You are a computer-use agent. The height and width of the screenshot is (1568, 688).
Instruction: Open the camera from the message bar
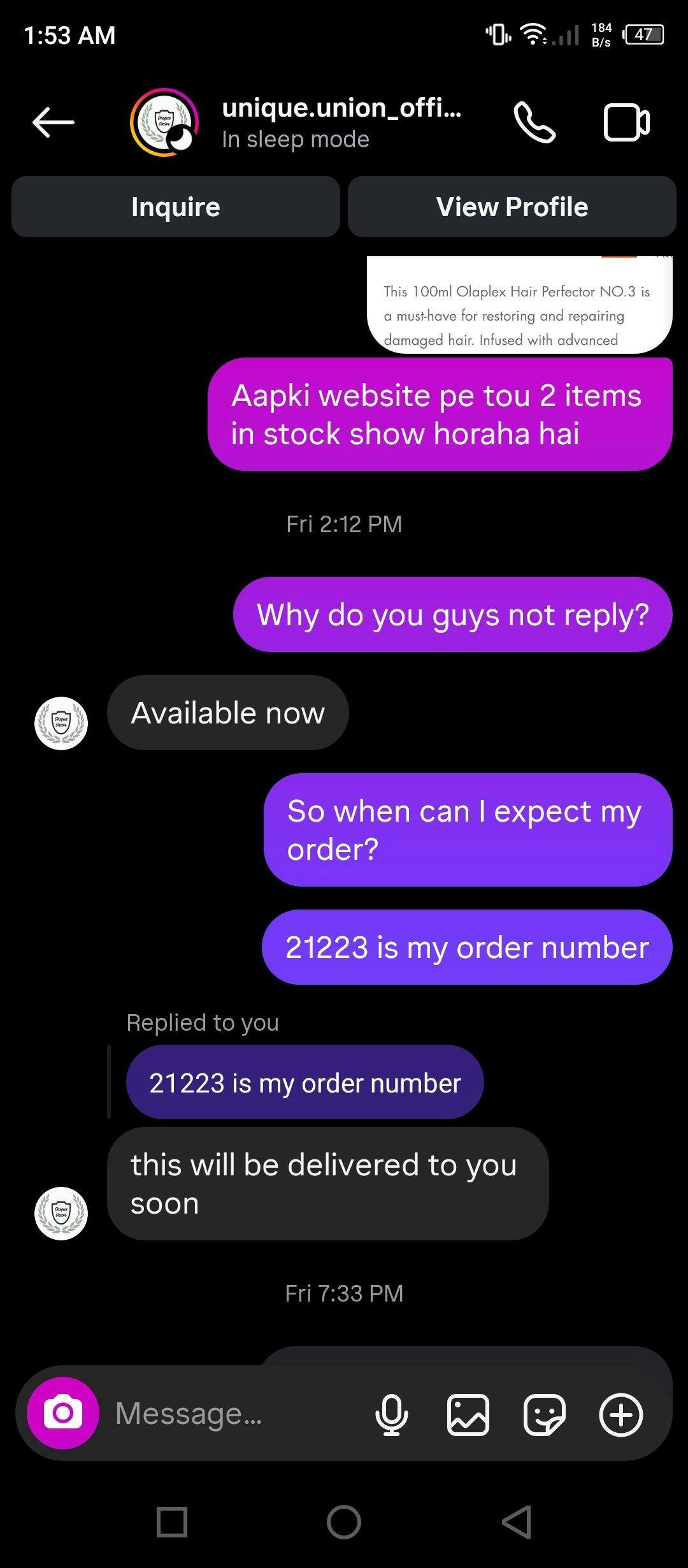pyautogui.click(x=63, y=1413)
